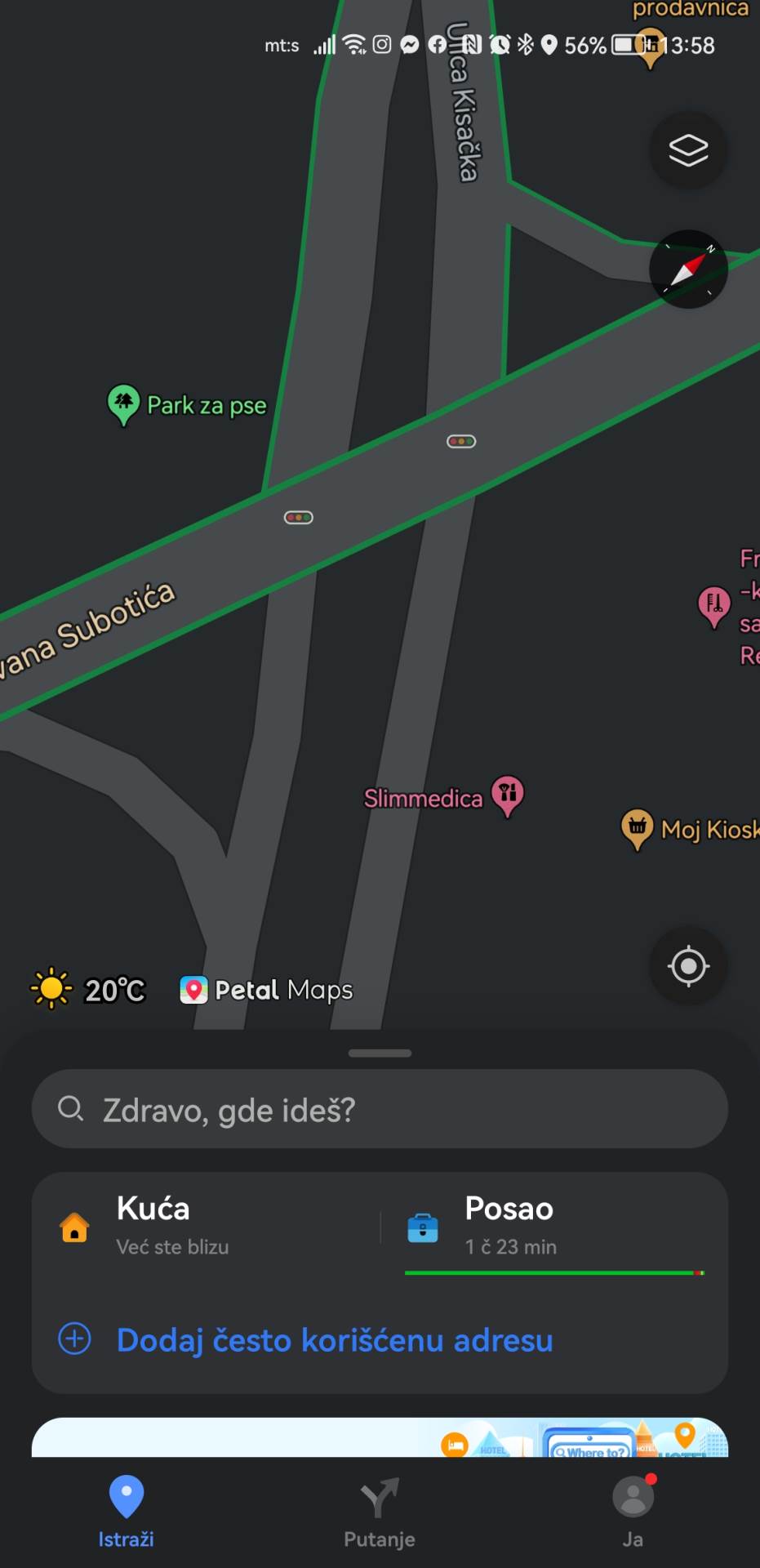This screenshot has height=1568, width=760.
Task: Tap the bottom sheet drag handle
Action: tap(380, 1052)
